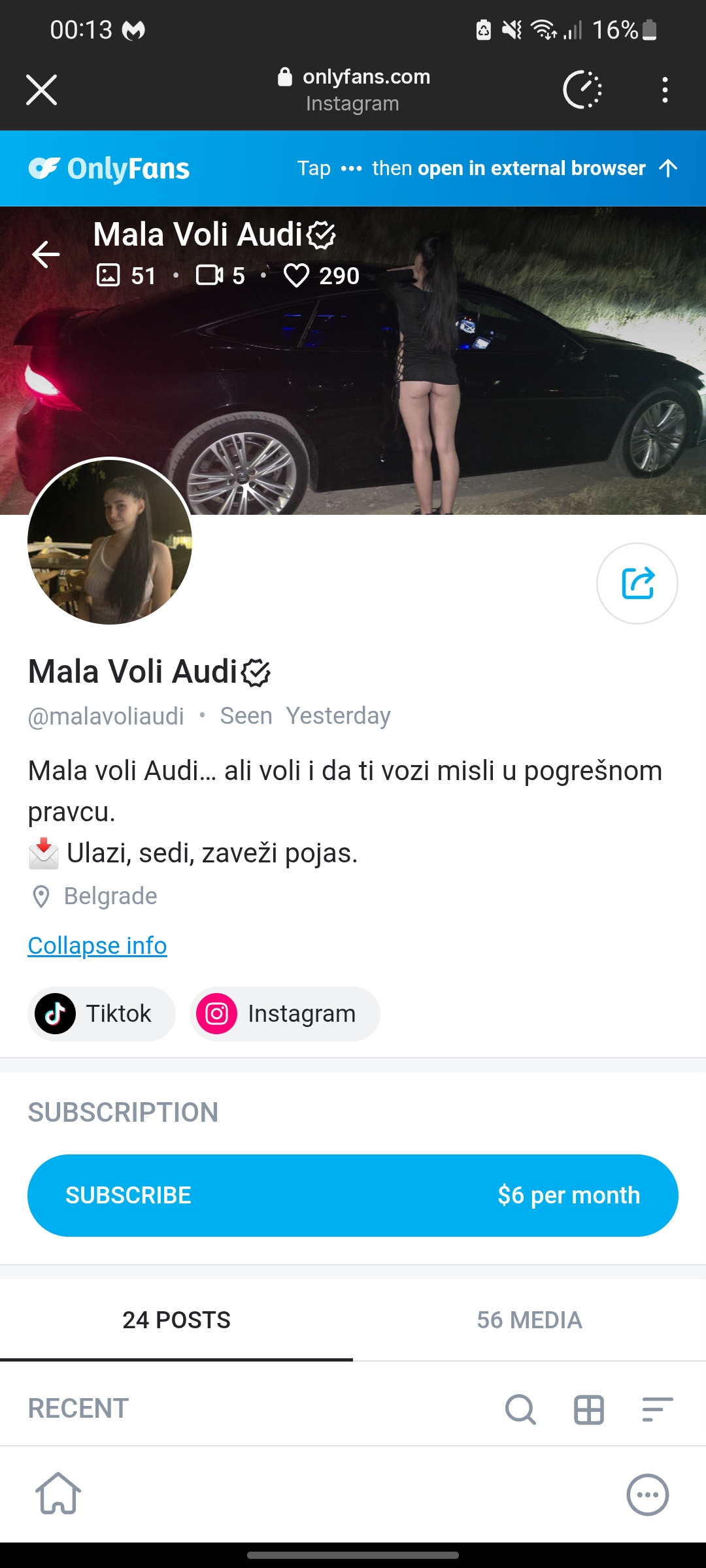Close the in-app browser
Image resolution: width=706 pixels, height=1568 pixels.
(41, 90)
